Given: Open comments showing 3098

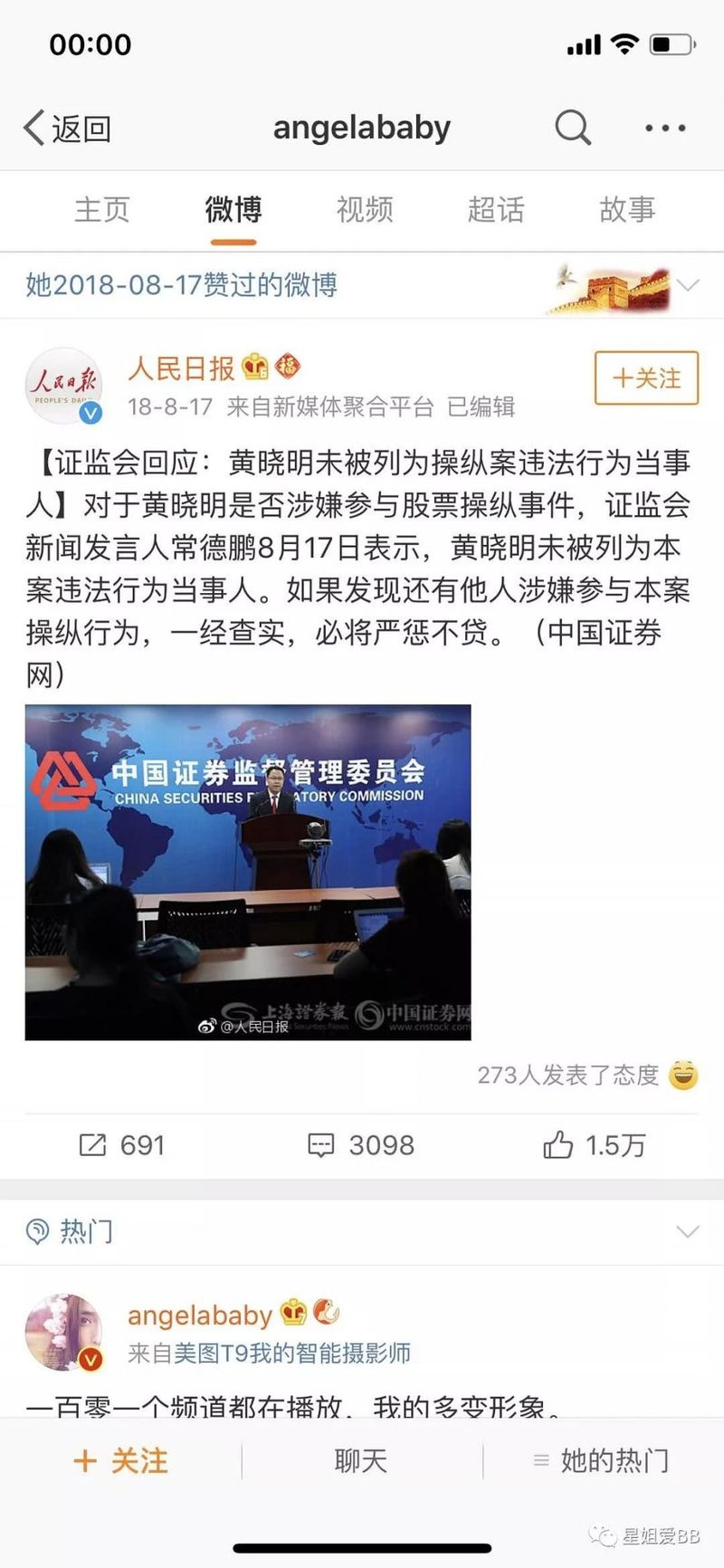Looking at the screenshot, I should pos(361,1145).
